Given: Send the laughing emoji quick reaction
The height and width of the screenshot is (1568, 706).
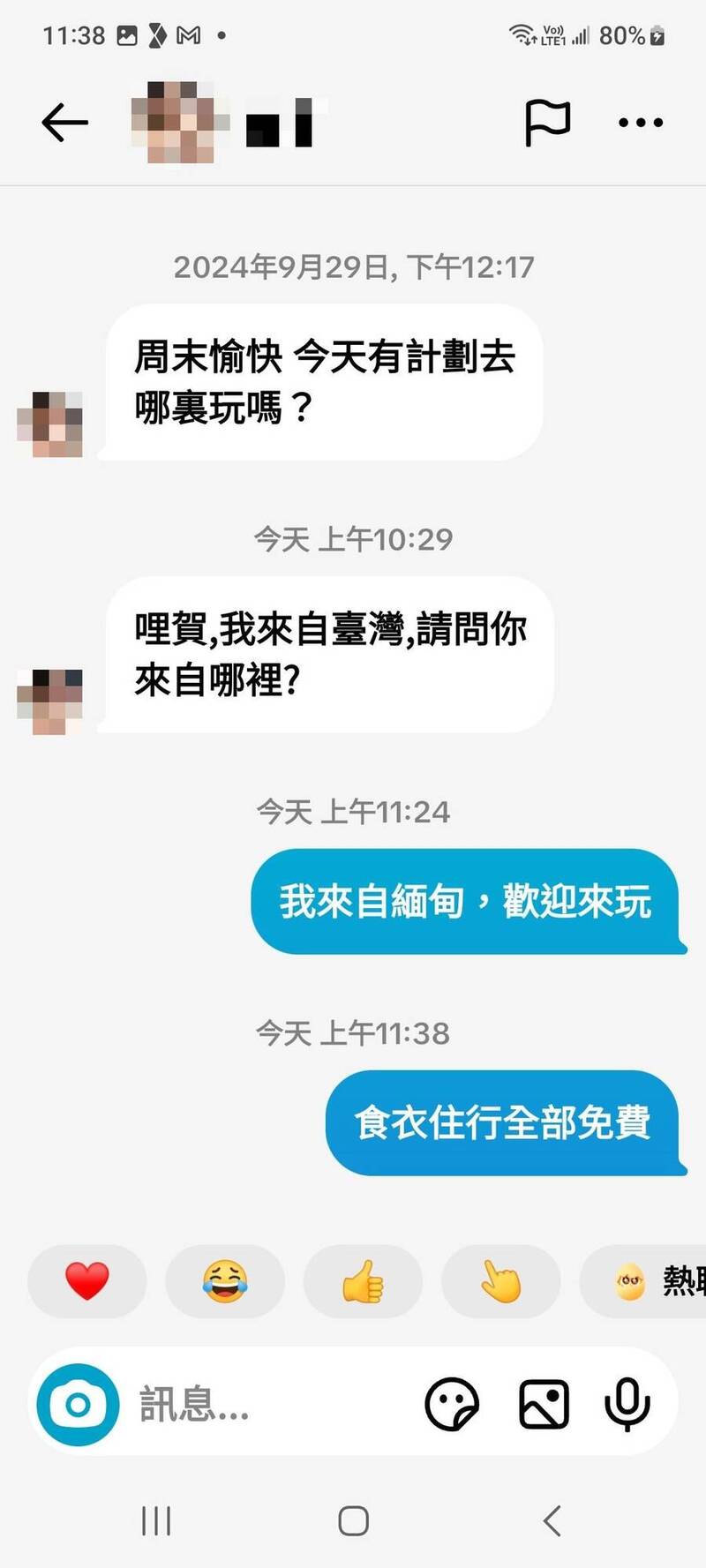Looking at the screenshot, I should coord(225,1282).
